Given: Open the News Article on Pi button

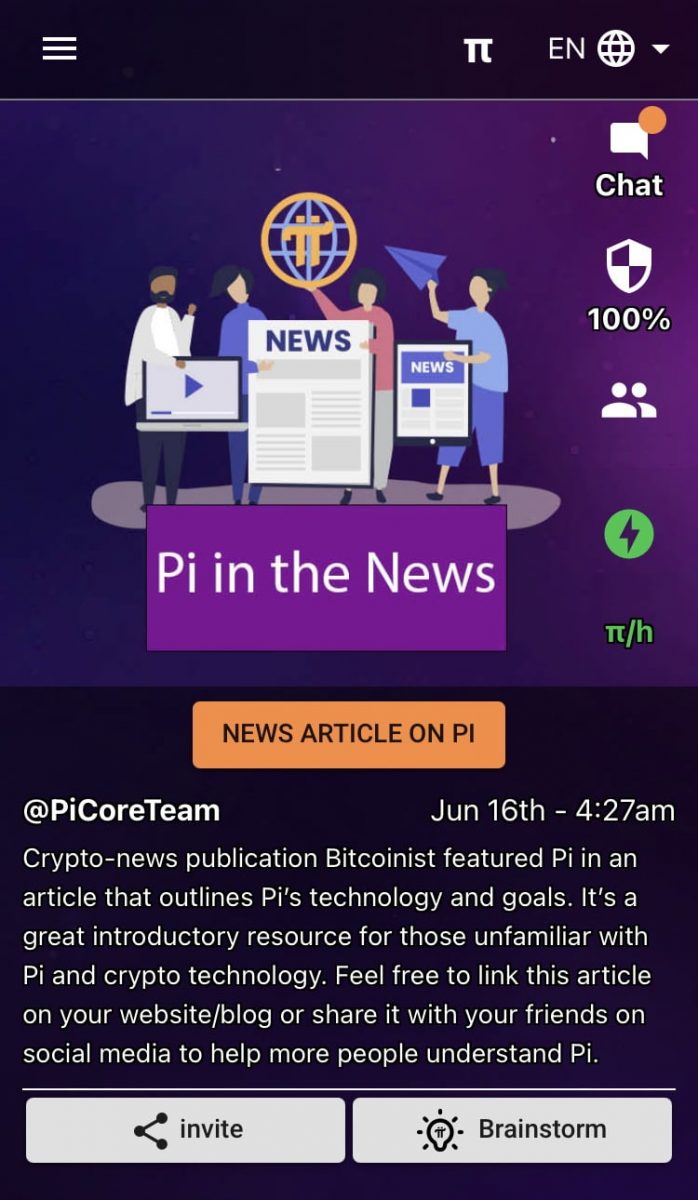Looking at the screenshot, I should click(349, 734).
